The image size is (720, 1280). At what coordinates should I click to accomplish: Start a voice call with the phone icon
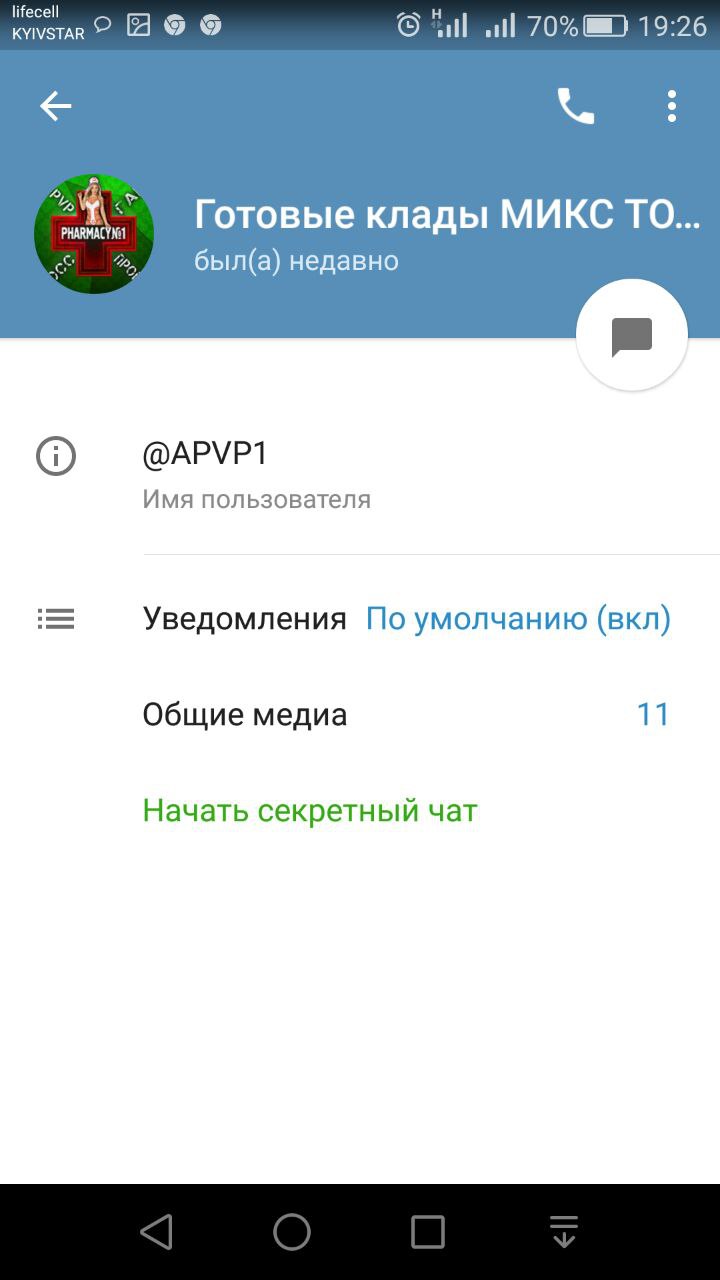coord(575,106)
